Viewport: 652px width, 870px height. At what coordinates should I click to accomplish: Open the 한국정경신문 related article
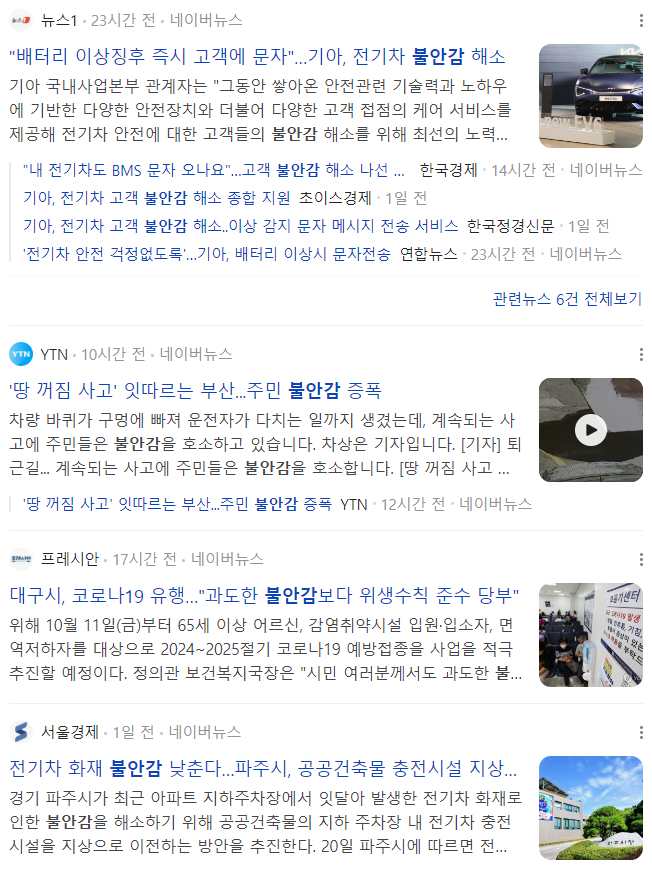pyautogui.click(x=240, y=226)
